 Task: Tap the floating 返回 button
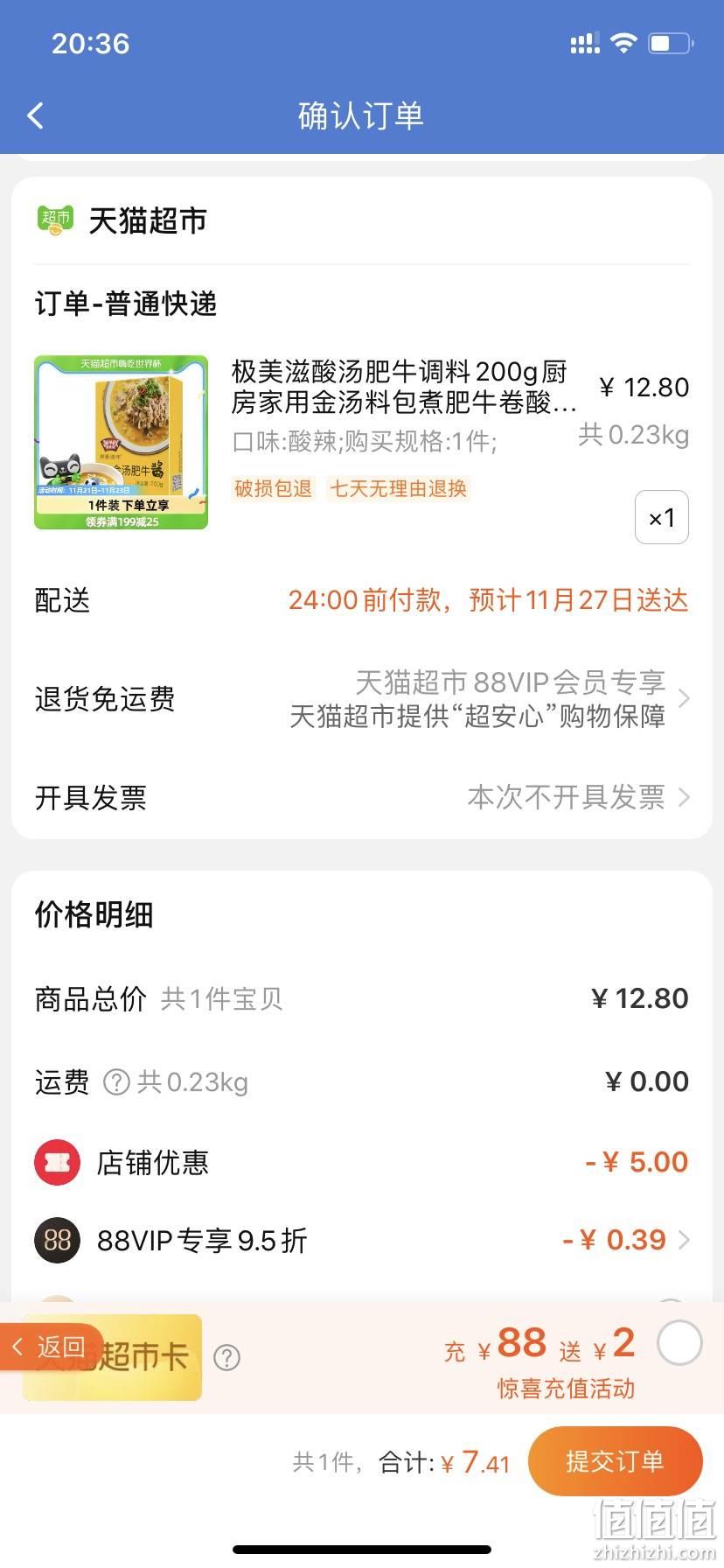[x=51, y=1347]
